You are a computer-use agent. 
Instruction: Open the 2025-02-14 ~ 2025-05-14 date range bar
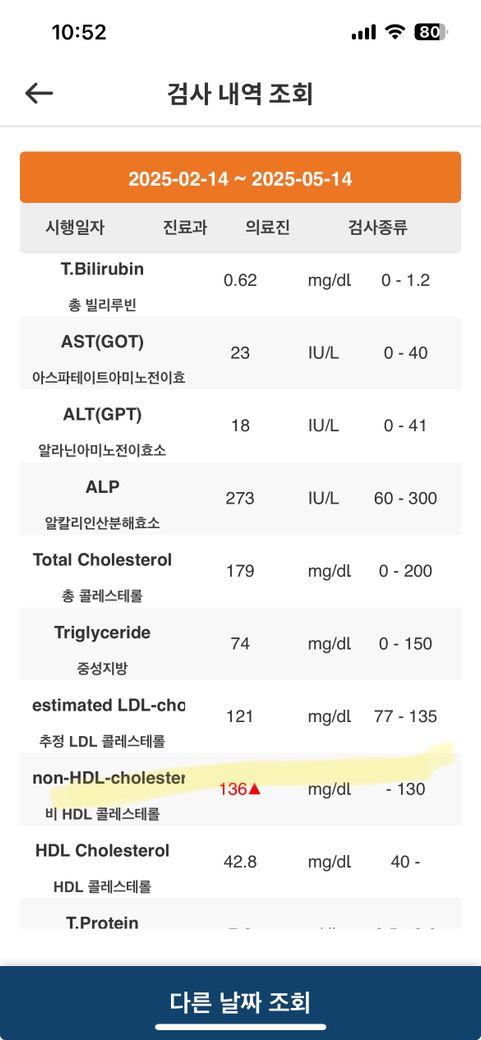[240, 178]
